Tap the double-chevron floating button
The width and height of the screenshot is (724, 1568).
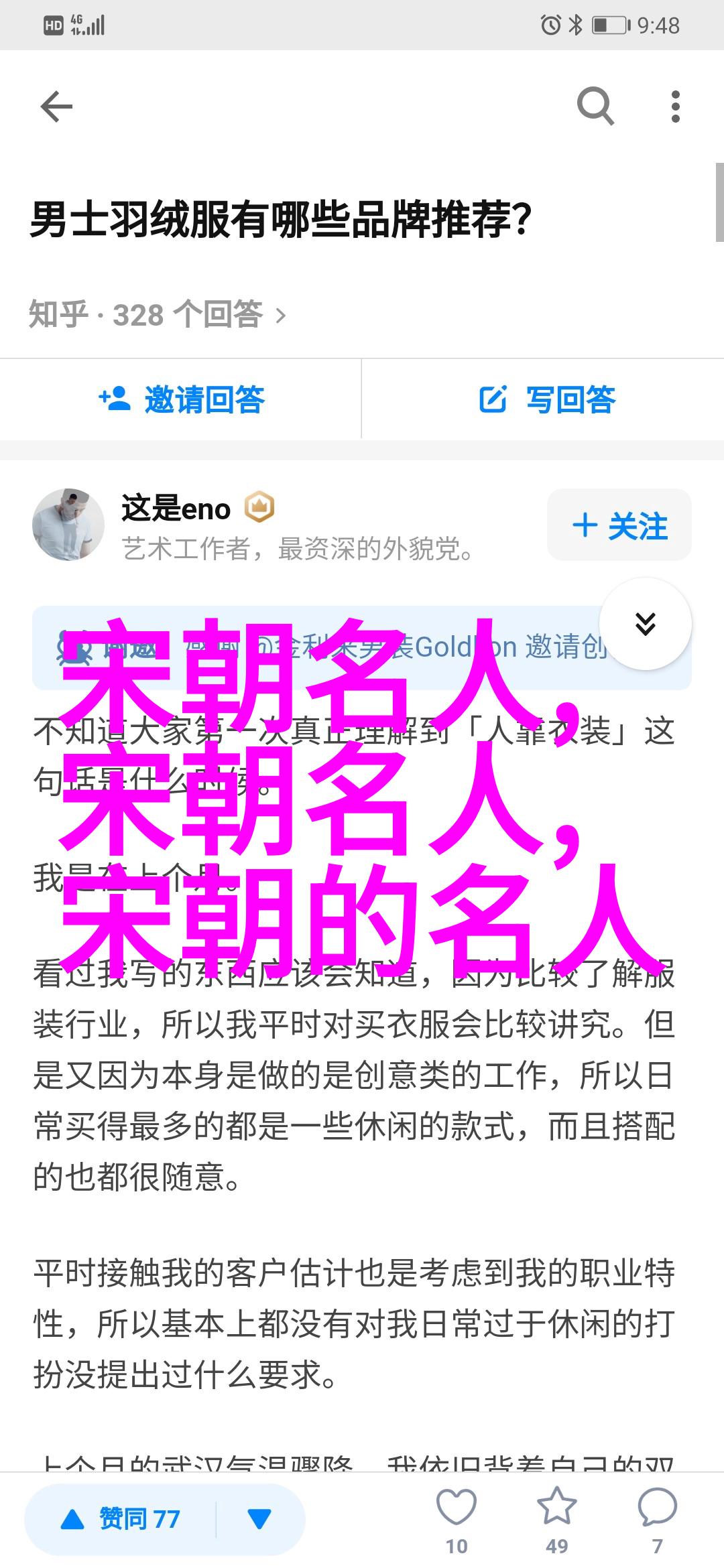tap(645, 624)
